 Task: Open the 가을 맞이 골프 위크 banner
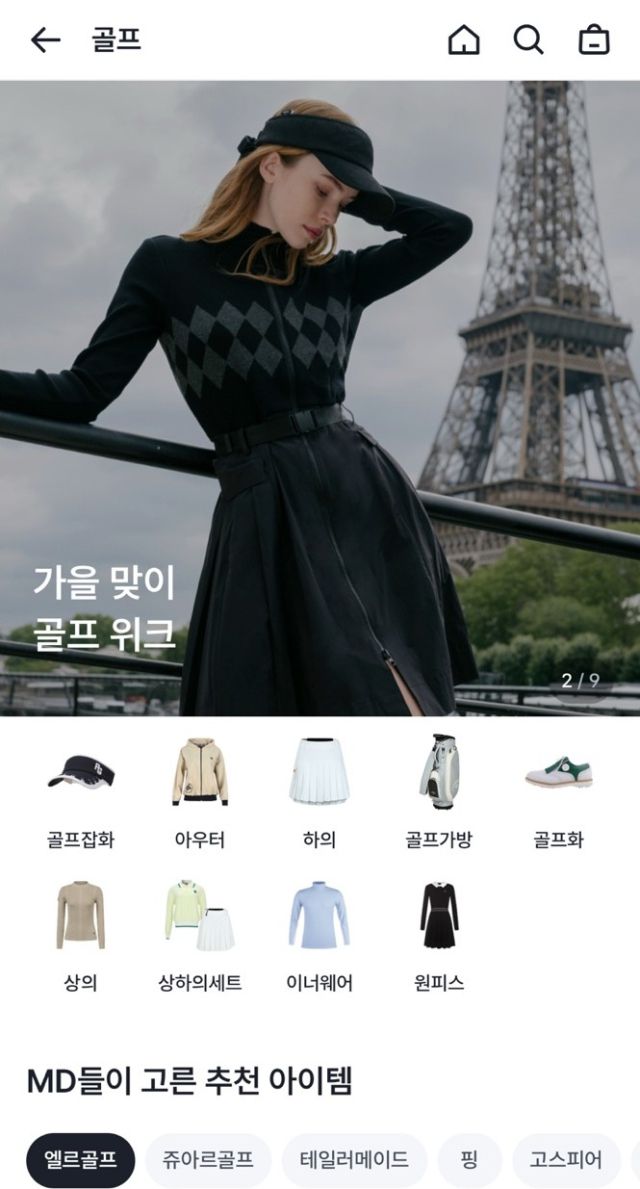[x=320, y=400]
